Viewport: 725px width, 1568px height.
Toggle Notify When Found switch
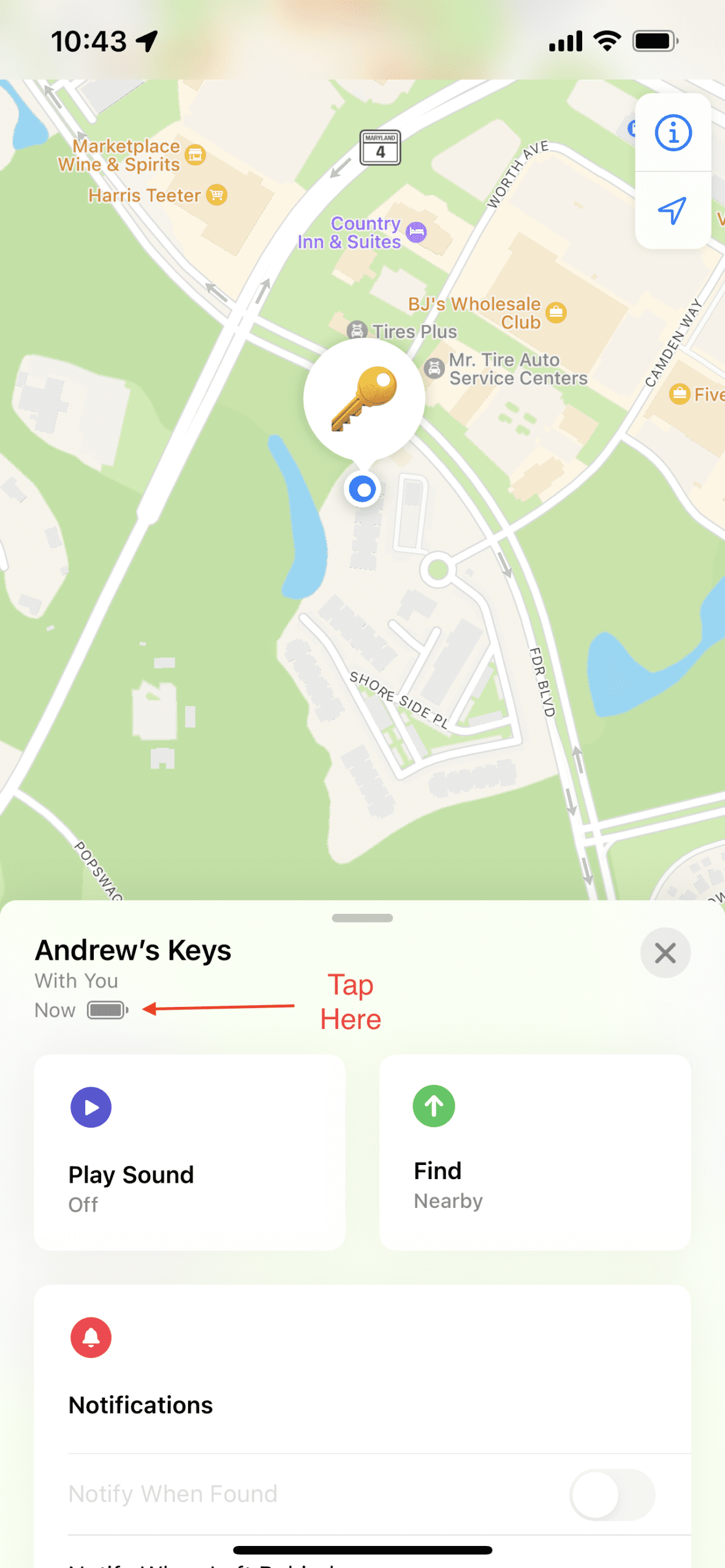[612, 1494]
